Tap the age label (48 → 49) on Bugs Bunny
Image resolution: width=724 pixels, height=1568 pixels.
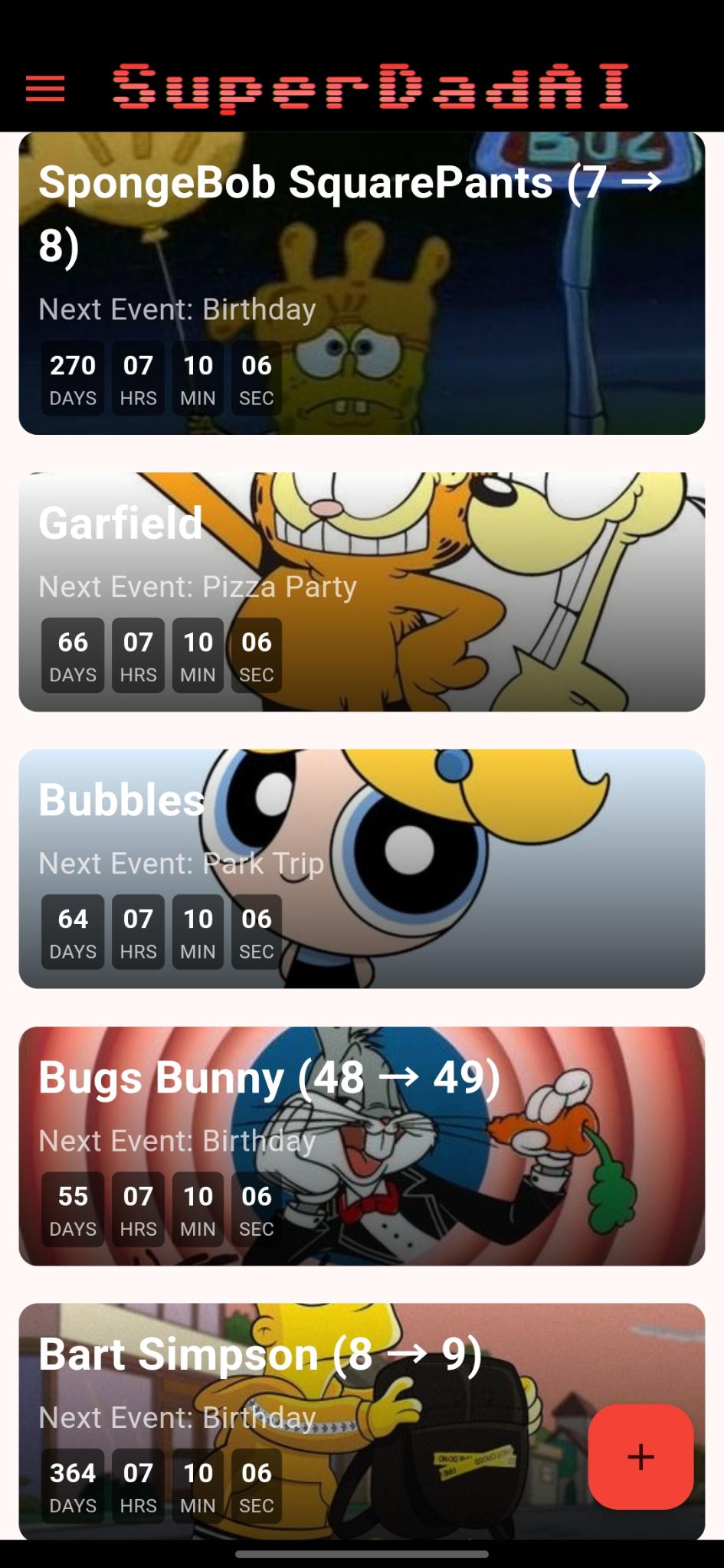point(399,1077)
